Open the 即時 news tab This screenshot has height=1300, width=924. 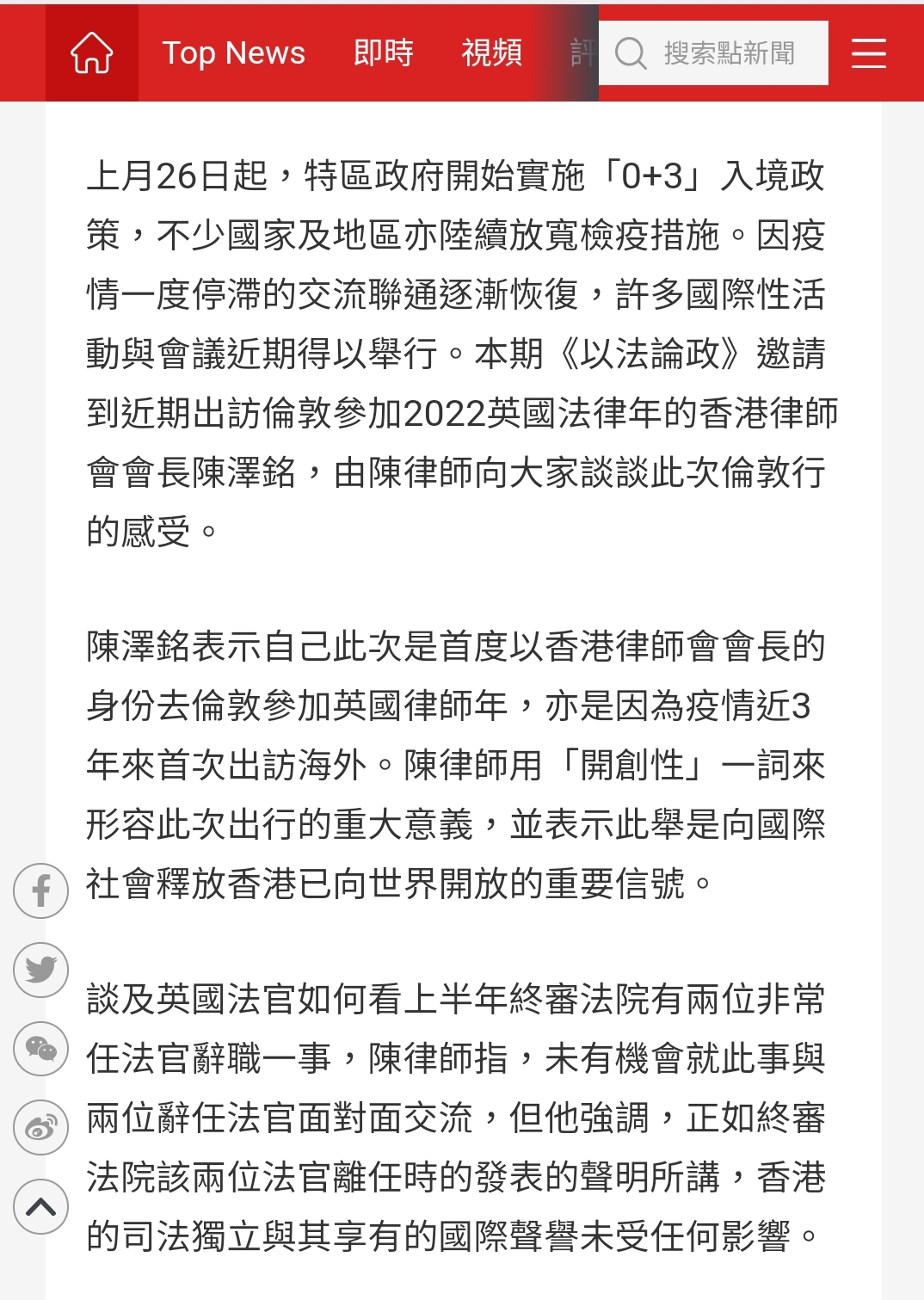[x=384, y=53]
